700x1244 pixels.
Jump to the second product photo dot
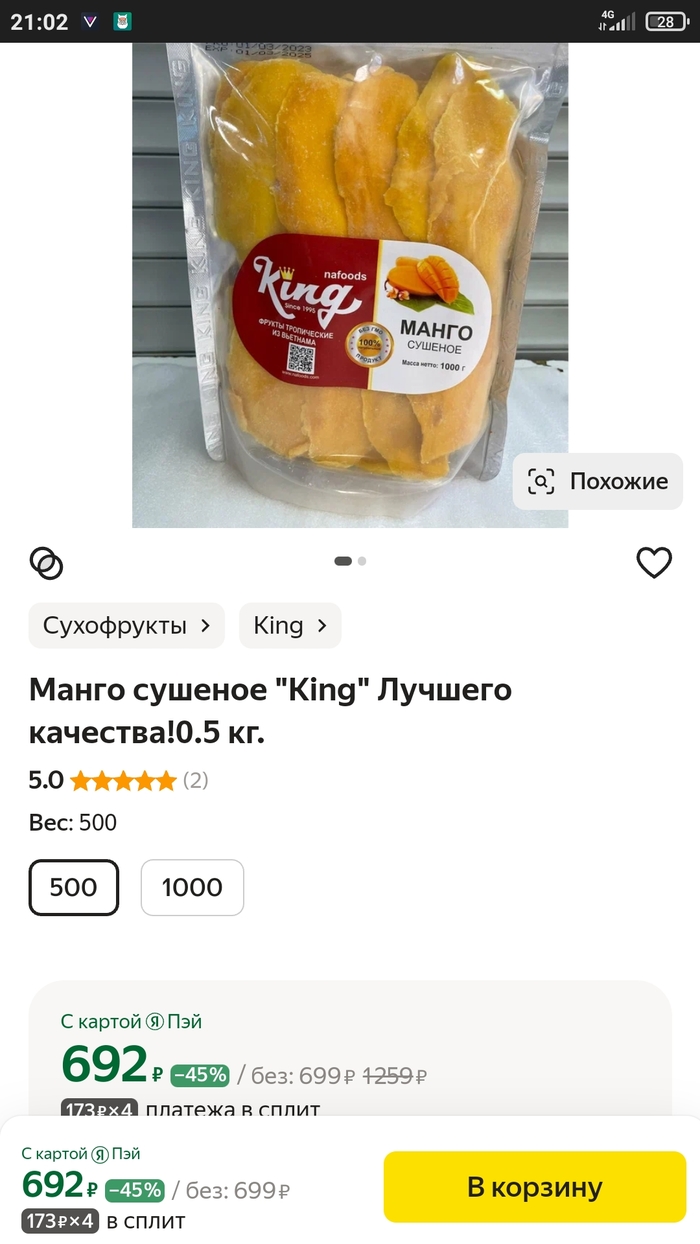click(x=362, y=561)
